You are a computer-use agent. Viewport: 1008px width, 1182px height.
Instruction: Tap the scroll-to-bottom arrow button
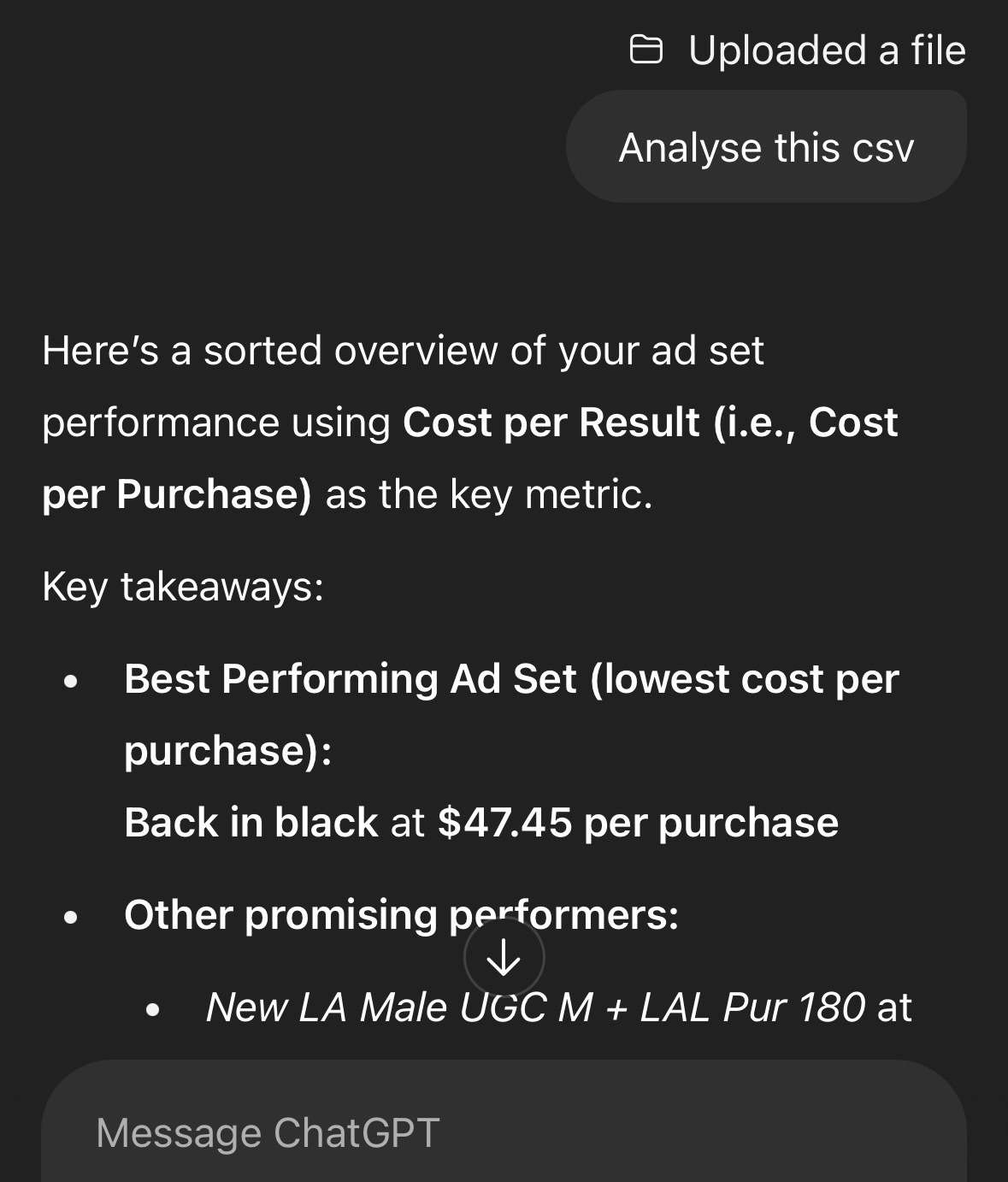point(504,957)
